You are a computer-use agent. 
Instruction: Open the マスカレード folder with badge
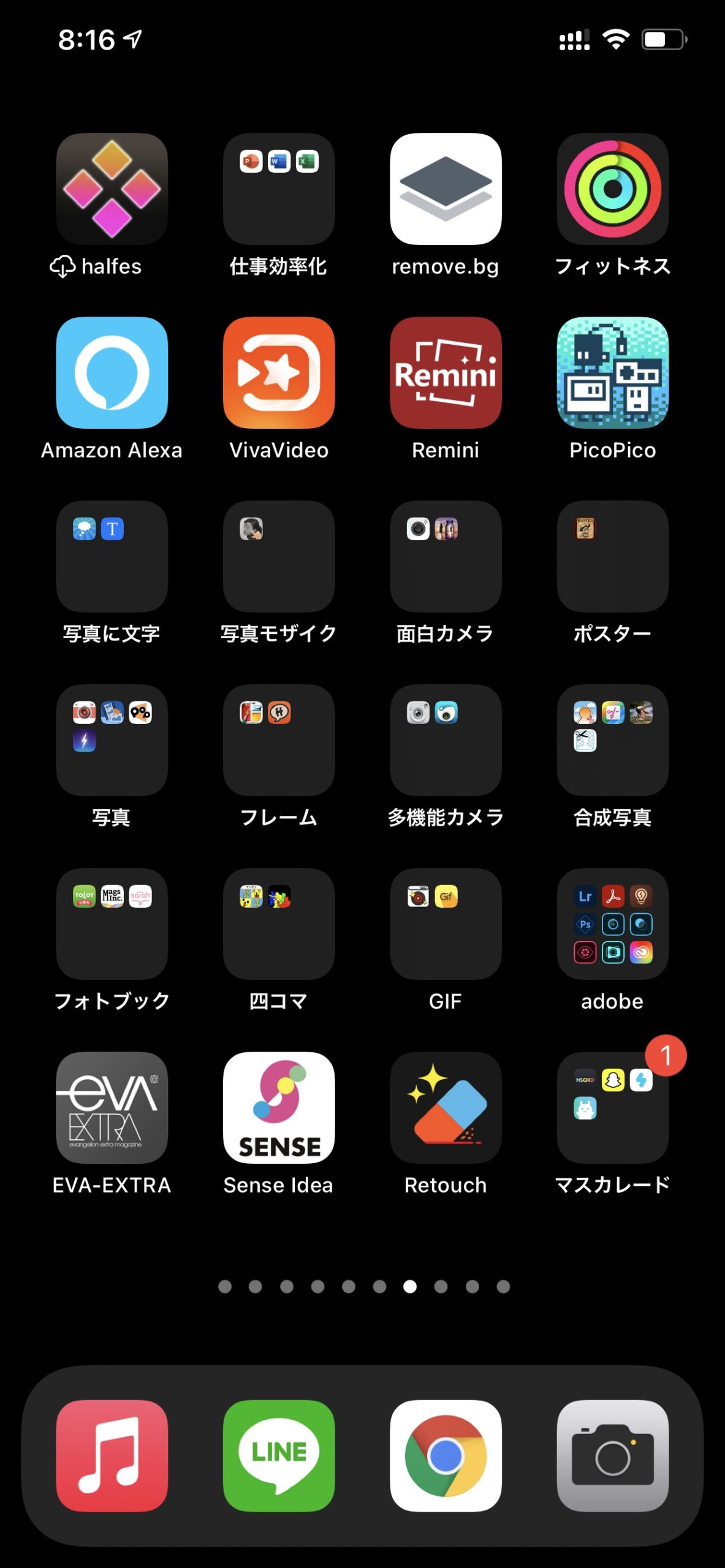tap(612, 1107)
